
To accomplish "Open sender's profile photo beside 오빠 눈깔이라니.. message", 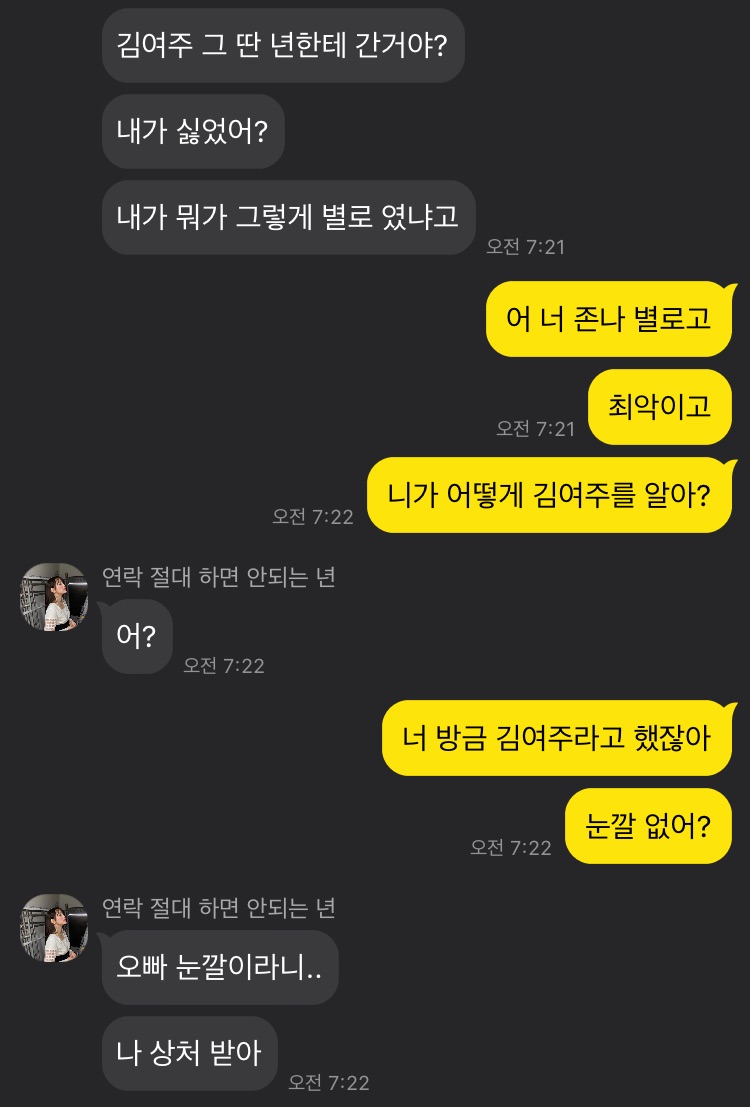I will (54, 928).
